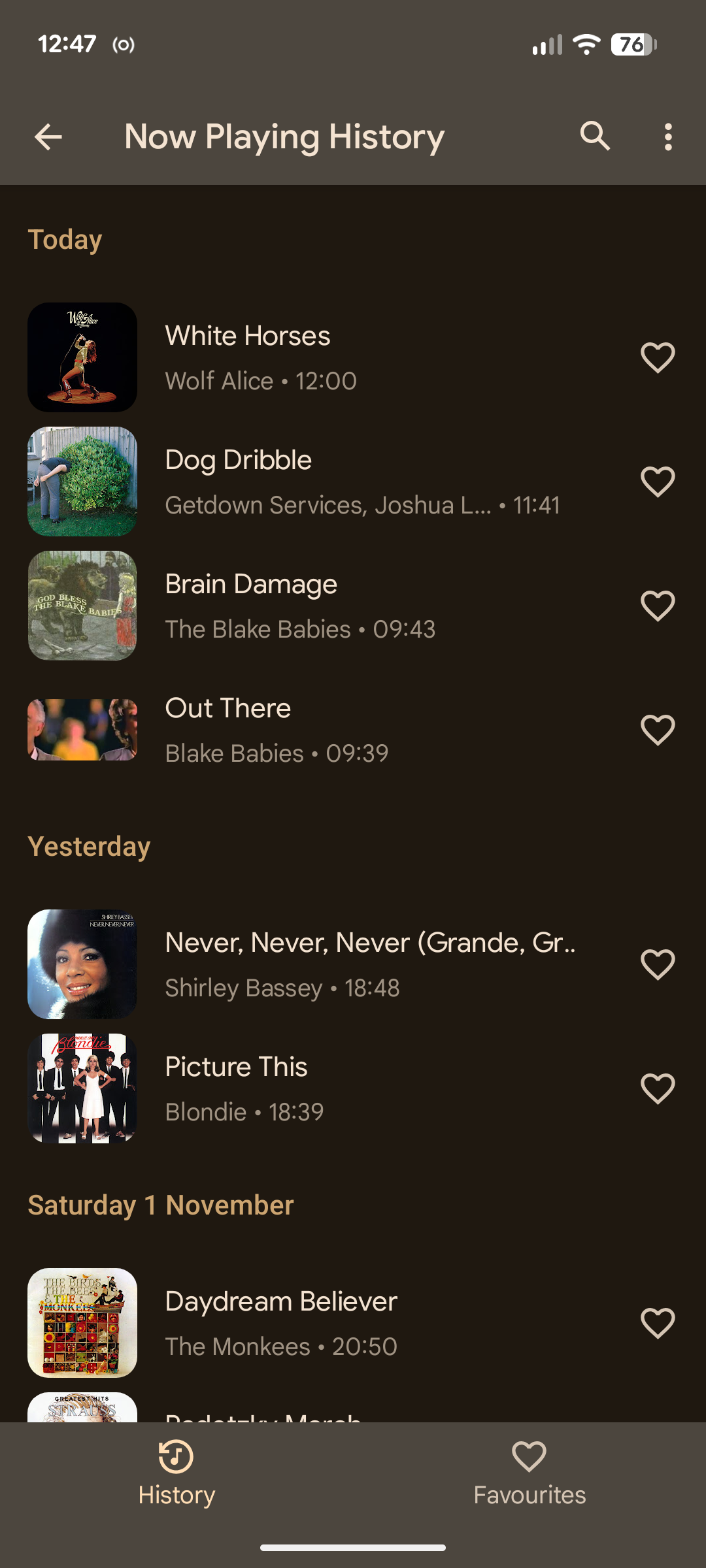The image size is (706, 1568).
Task: Open the three-dot overflow menu
Action: (668, 137)
